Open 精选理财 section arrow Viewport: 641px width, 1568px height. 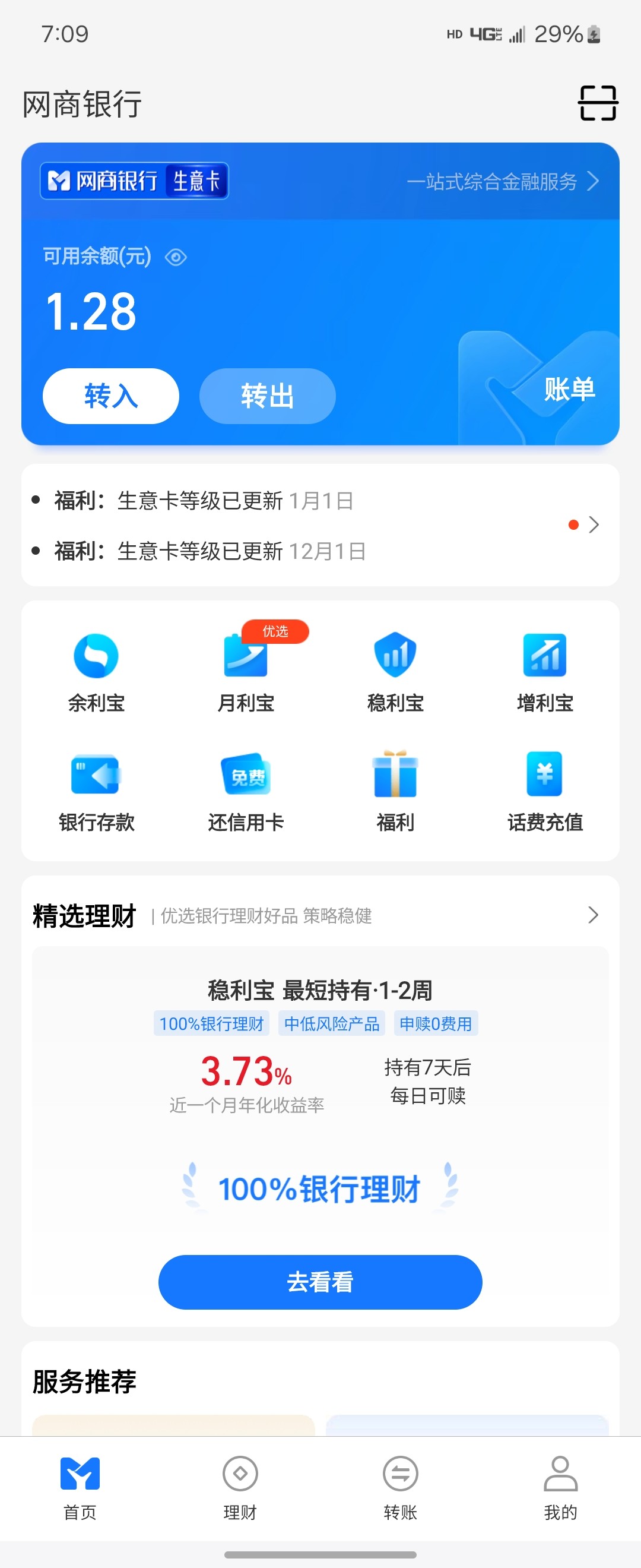(x=593, y=914)
